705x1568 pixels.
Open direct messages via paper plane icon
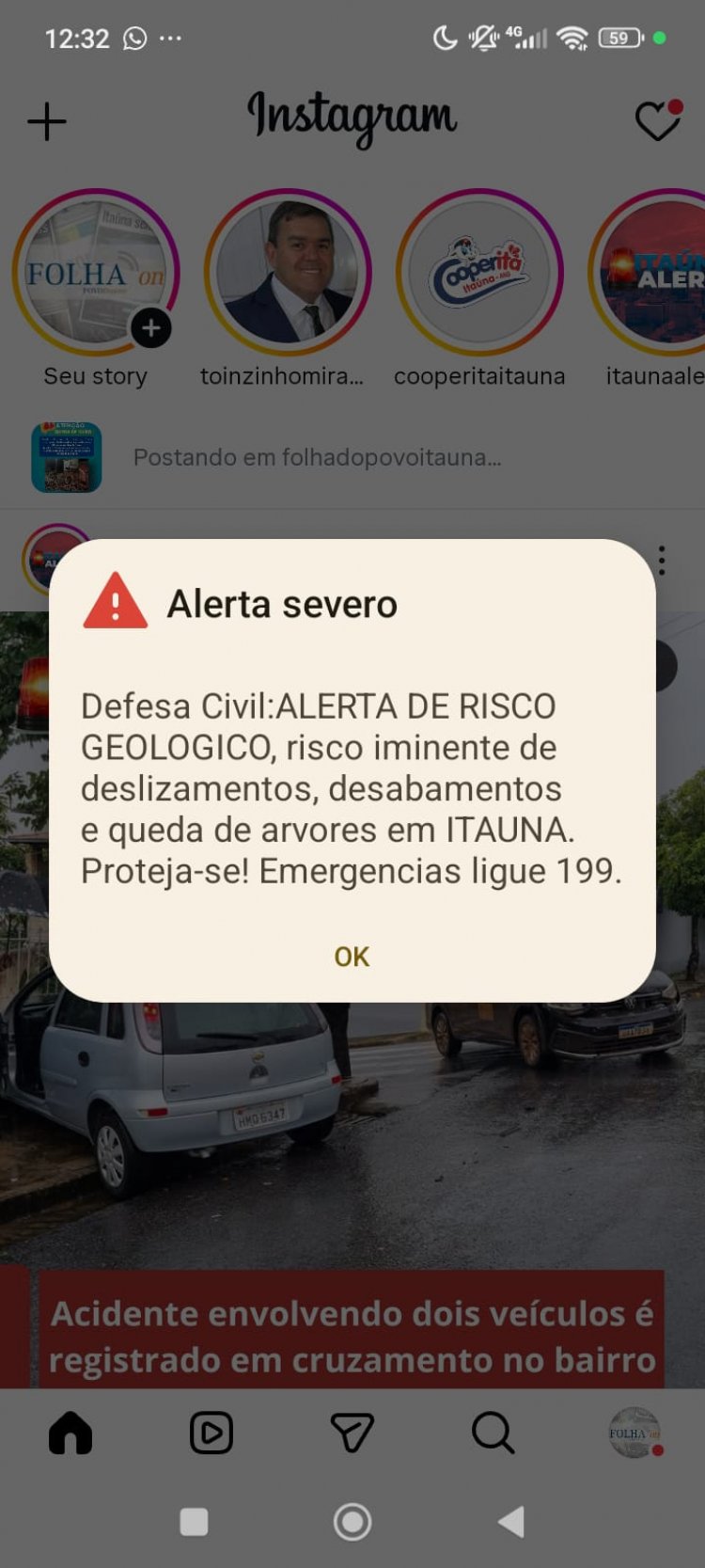click(352, 1433)
